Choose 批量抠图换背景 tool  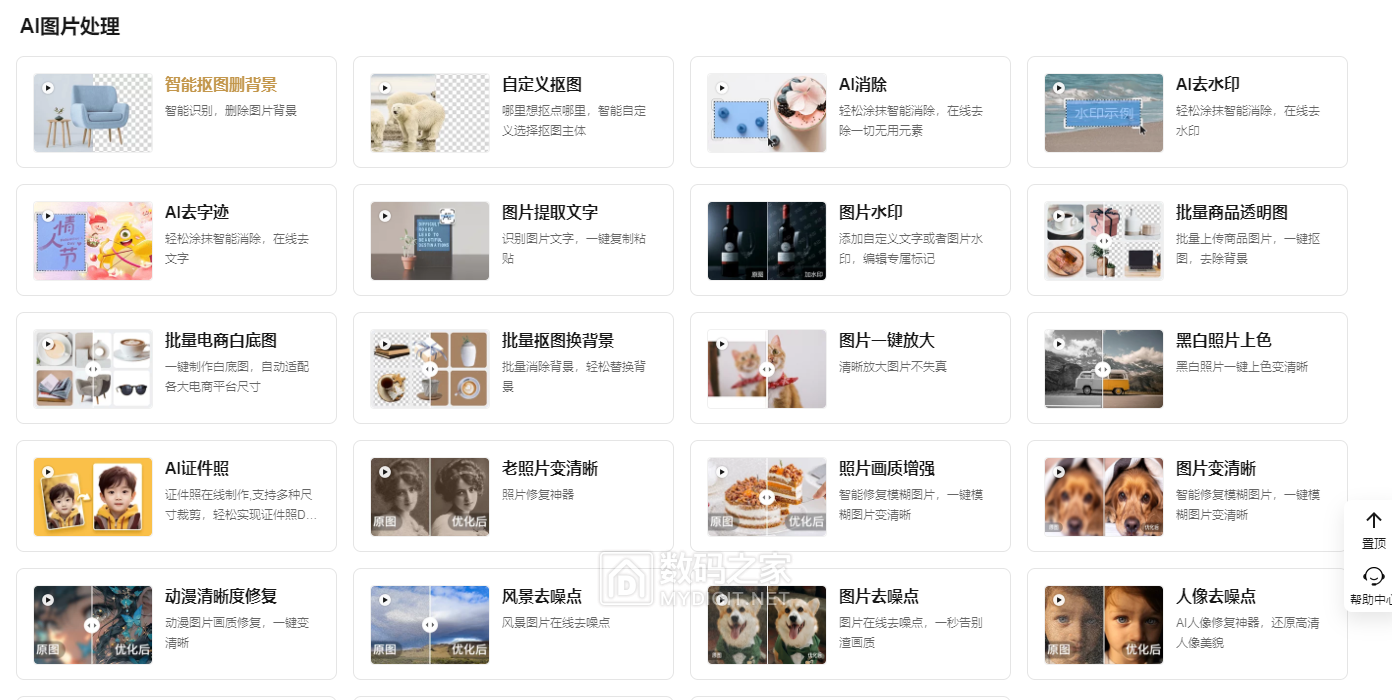coord(513,368)
